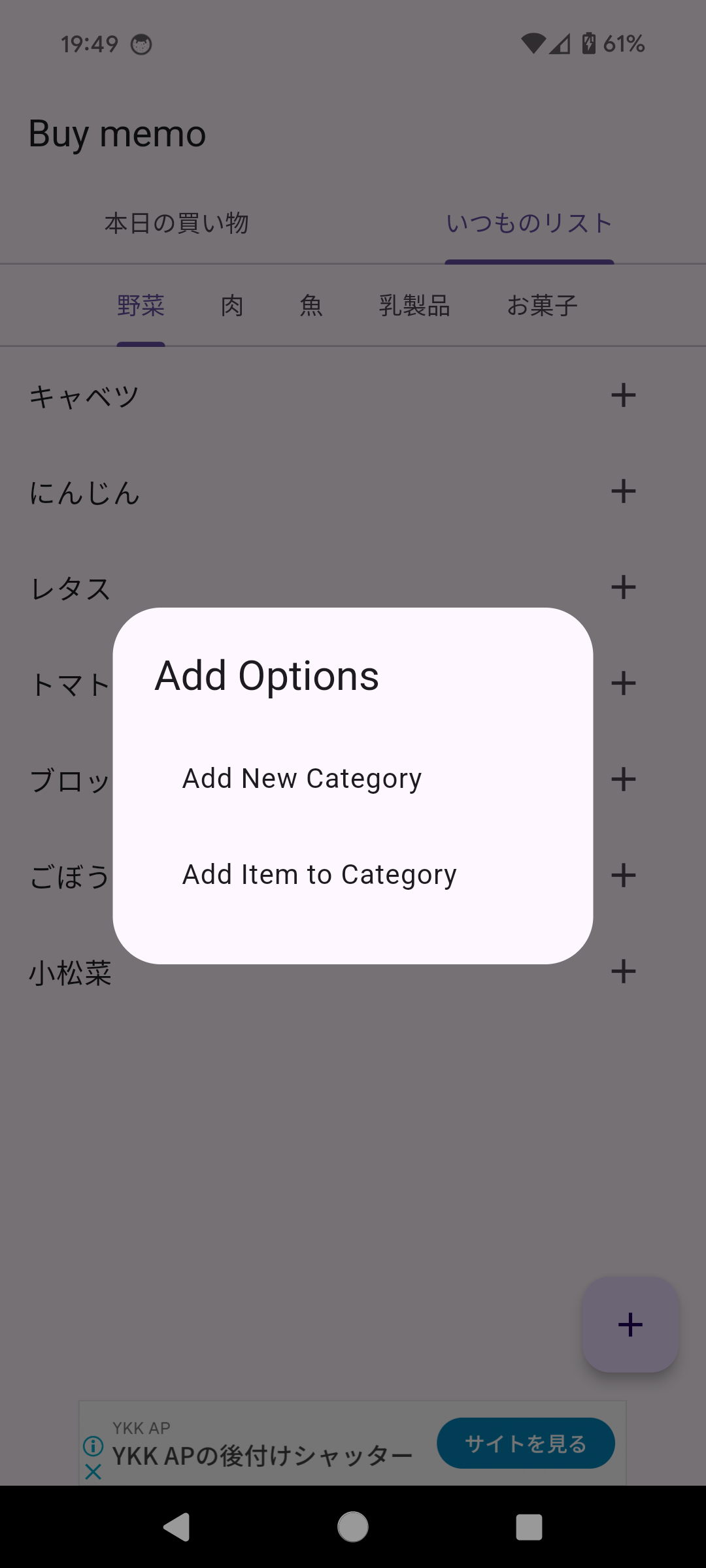The width and height of the screenshot is (706, 1568).
Task: Select the 野菜 category tab
Action: pos(141,306)
